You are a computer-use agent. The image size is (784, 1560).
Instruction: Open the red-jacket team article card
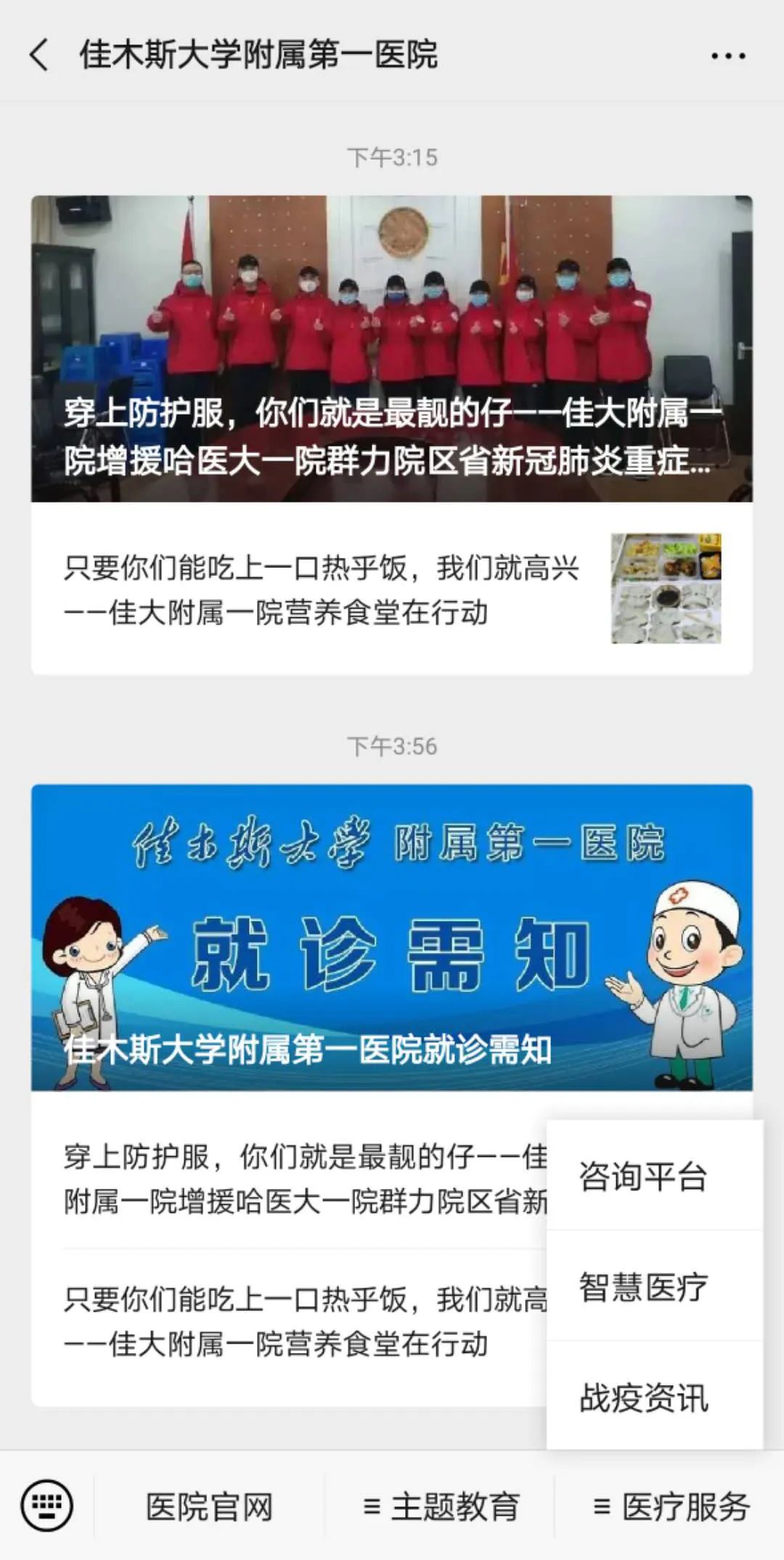(392, 349)
